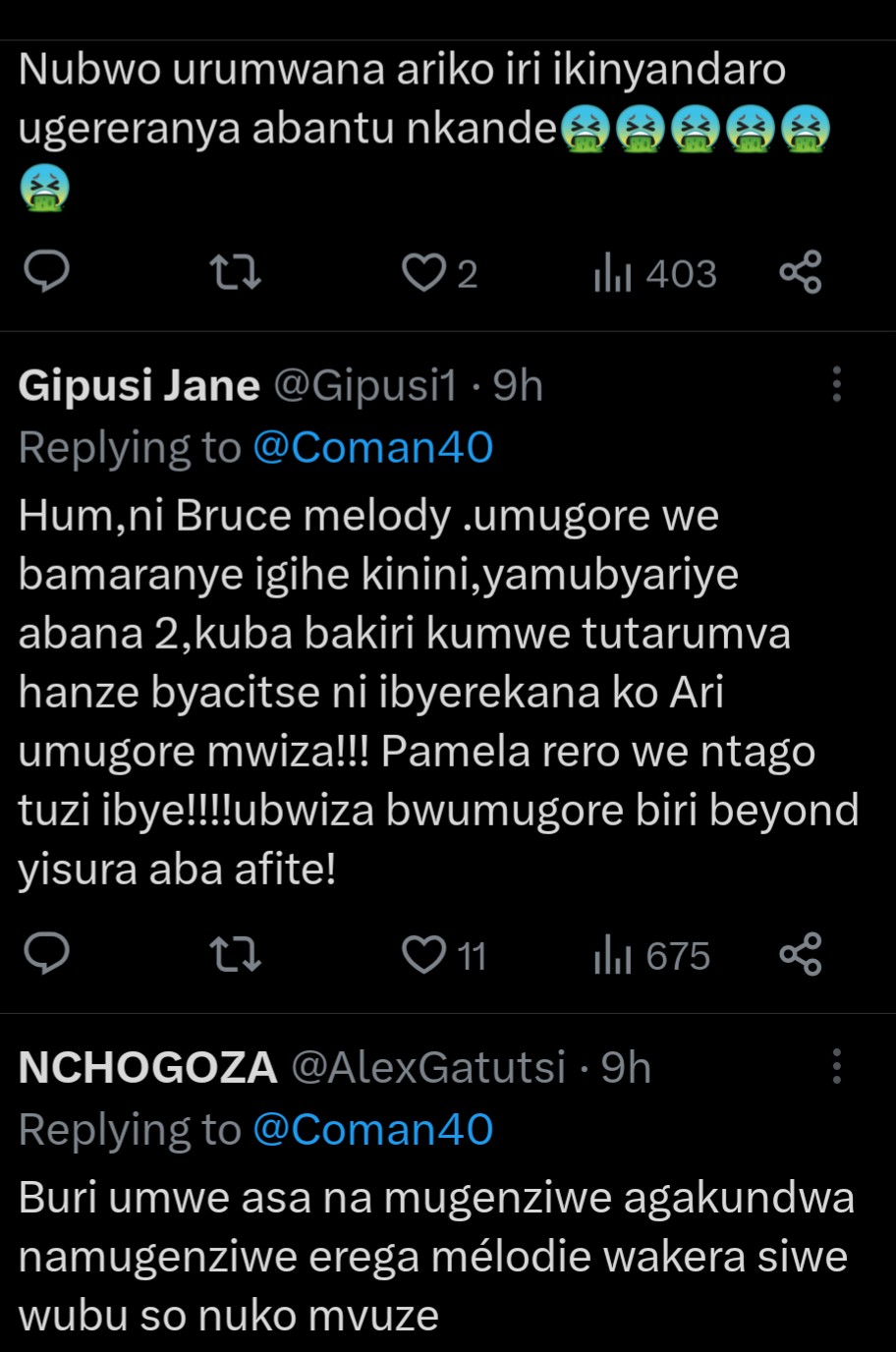Like the tweet that has 2 likes

tap(424, 272)
